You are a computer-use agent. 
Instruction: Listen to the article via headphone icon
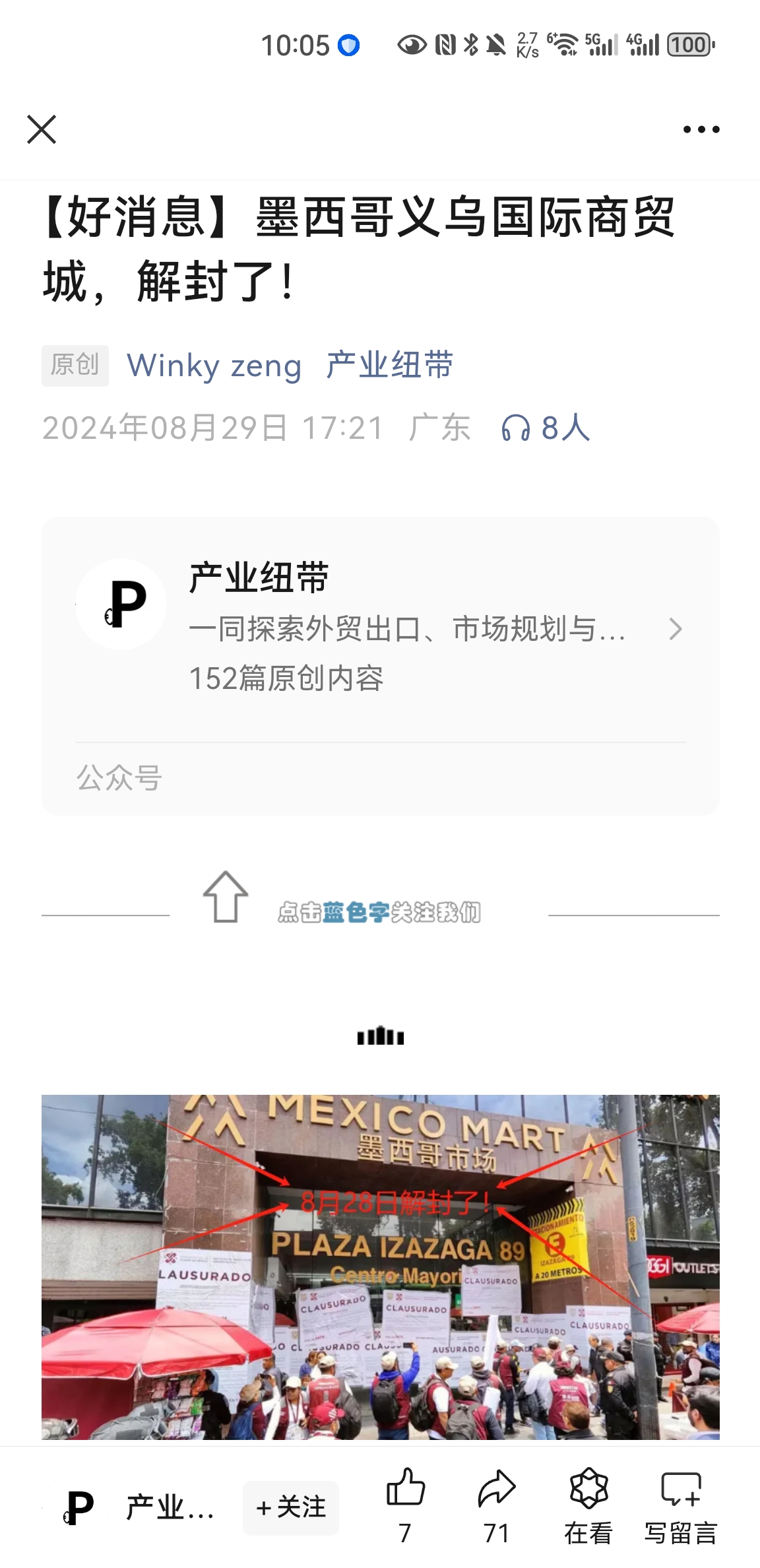tap(516, 428)
